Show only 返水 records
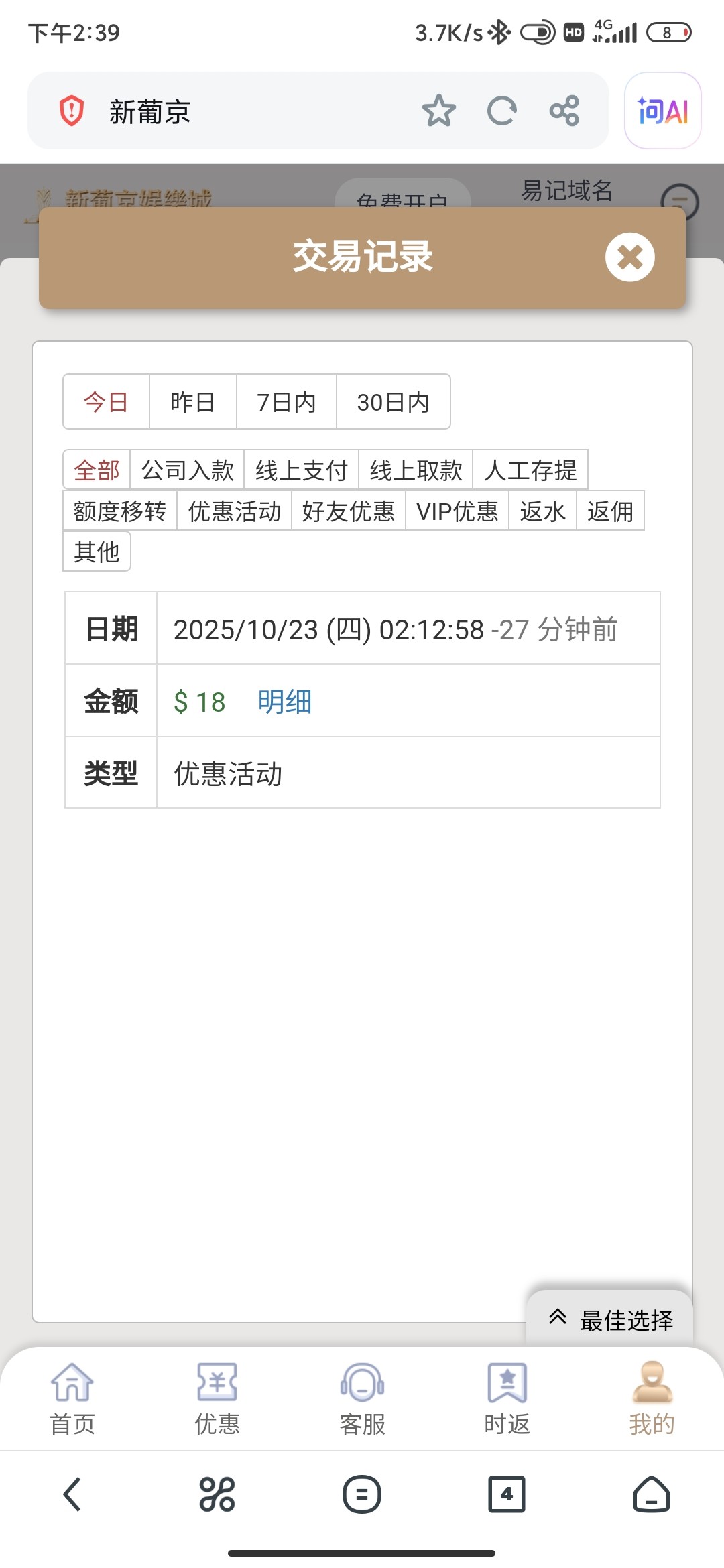The image size is (724, 1568). [x=542, y=511]
